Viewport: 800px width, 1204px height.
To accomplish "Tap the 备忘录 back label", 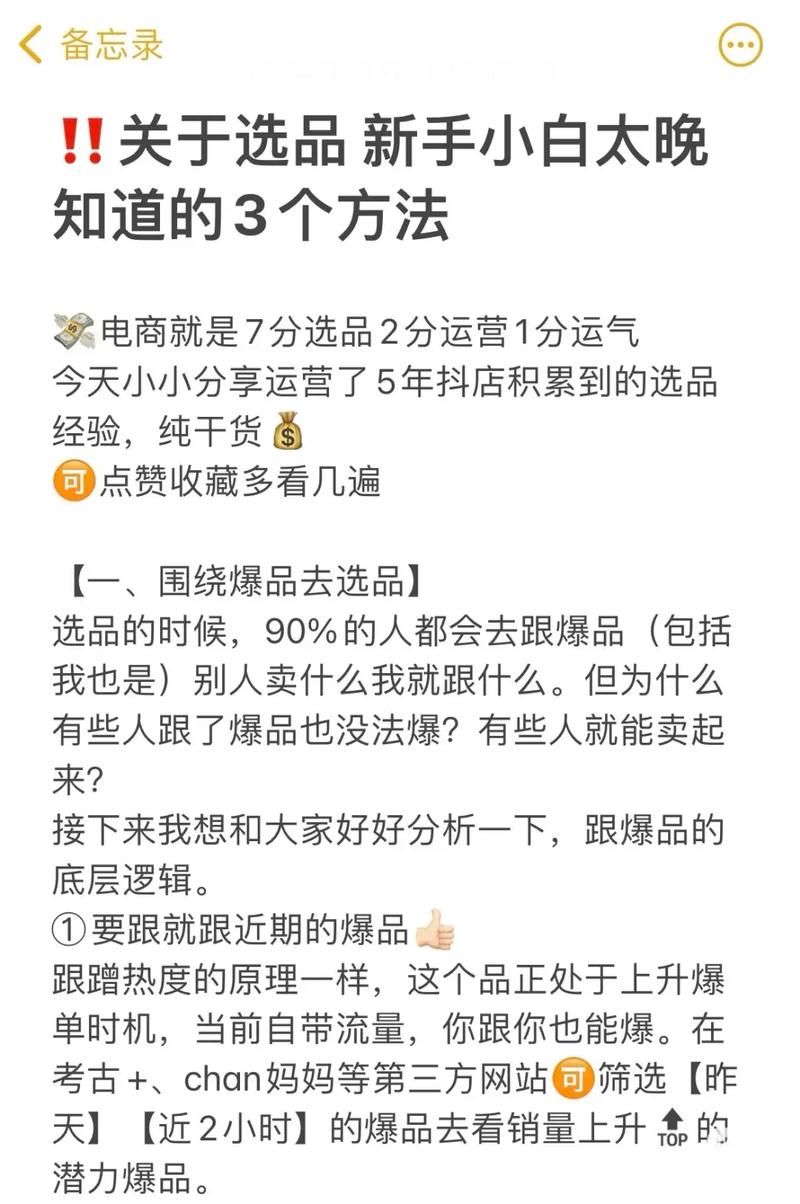I will coord(110,43).
